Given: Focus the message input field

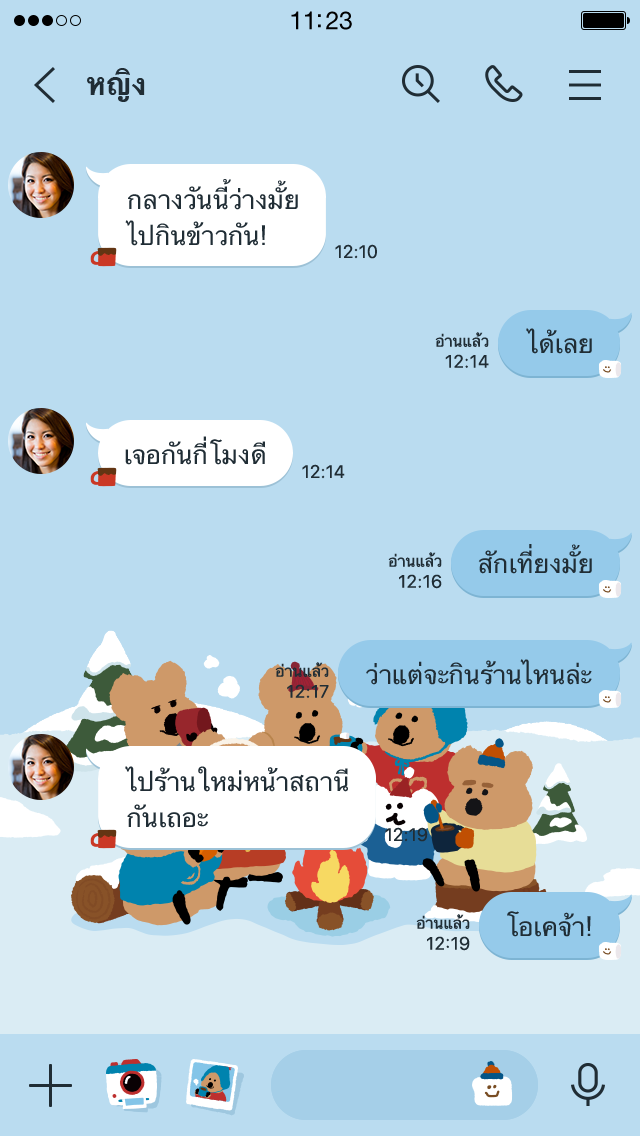Looking at the screenshot, I should coord(370,1085).
